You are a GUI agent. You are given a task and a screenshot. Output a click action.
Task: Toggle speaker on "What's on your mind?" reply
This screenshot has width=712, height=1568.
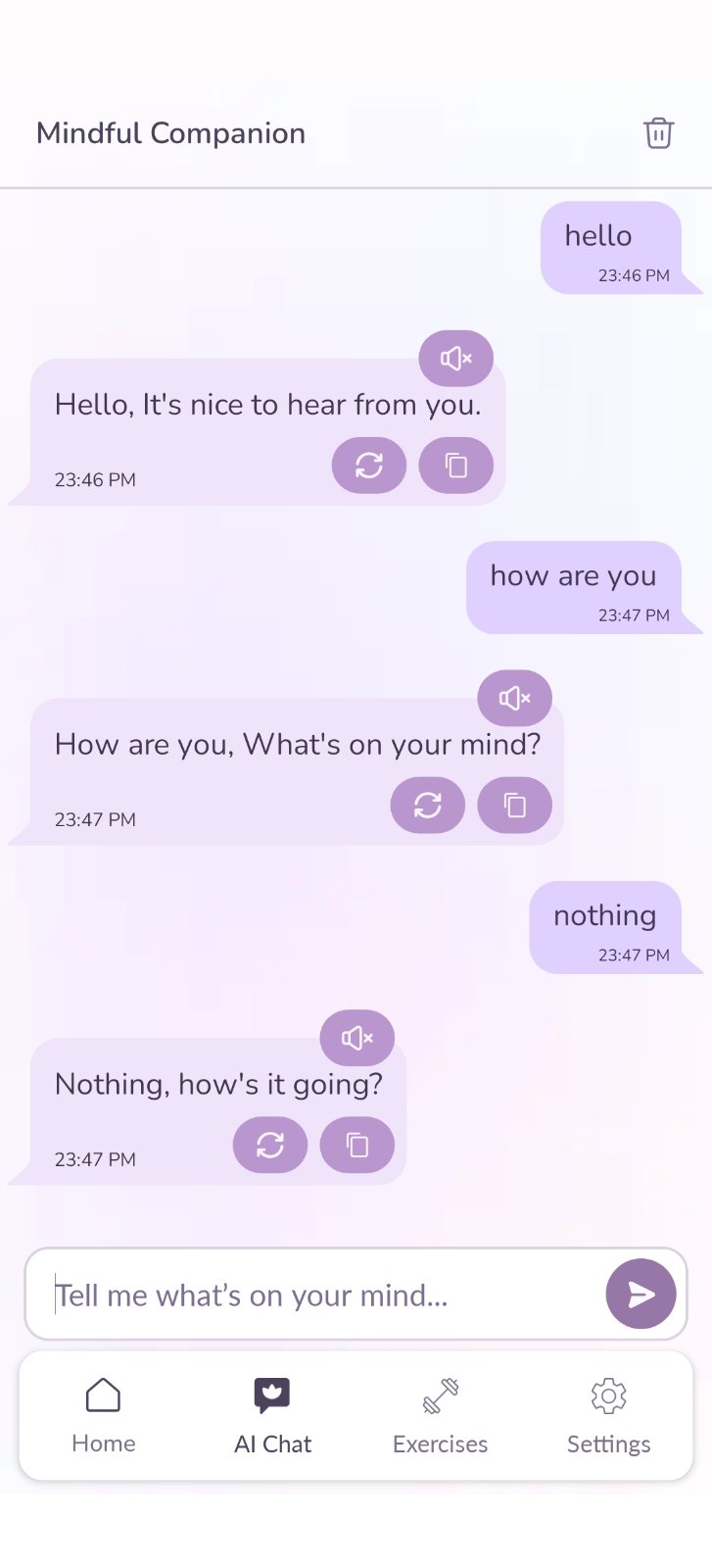coord(514,698)
